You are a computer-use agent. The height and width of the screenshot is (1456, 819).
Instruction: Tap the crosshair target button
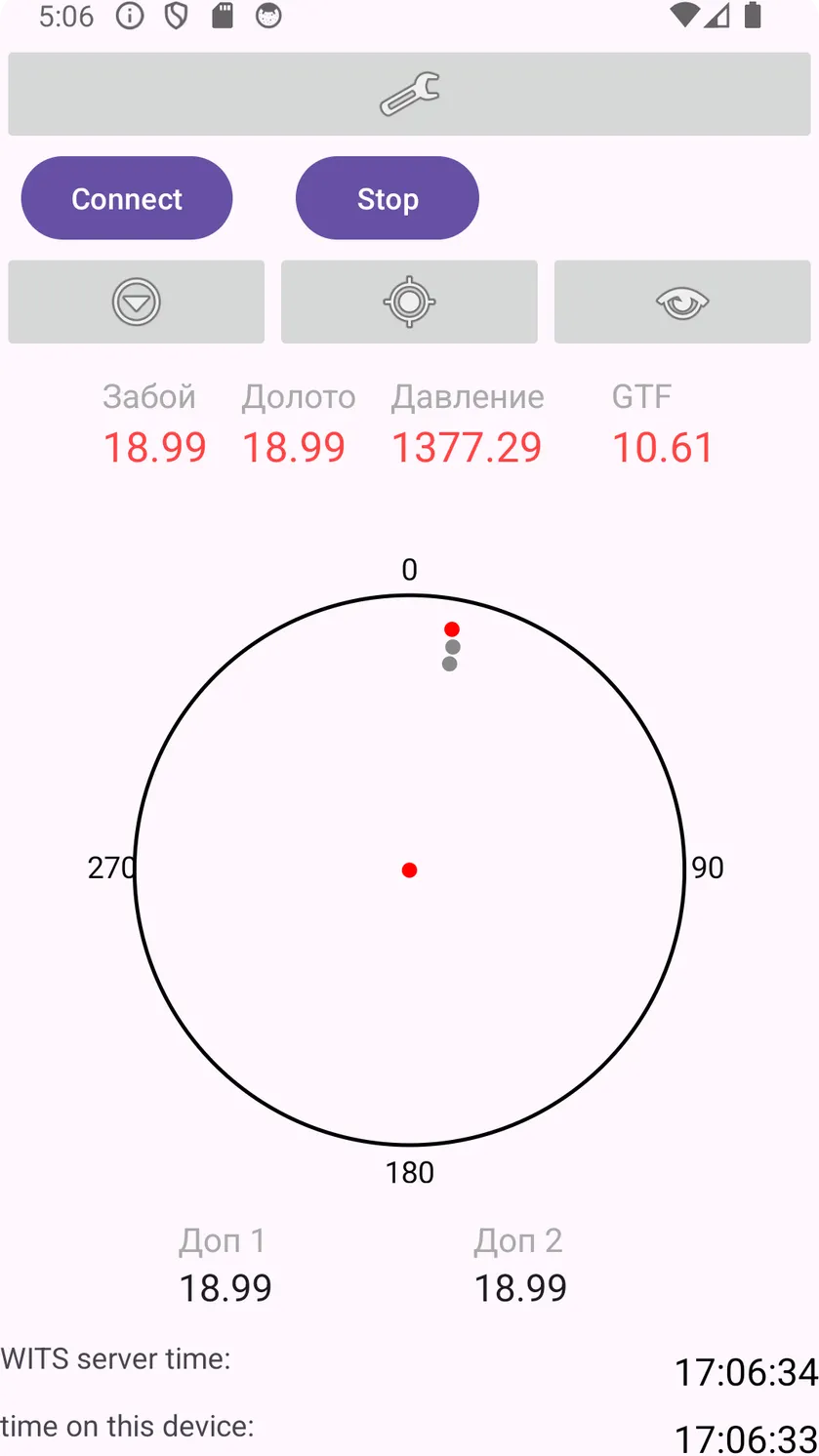tap(409, 302)
